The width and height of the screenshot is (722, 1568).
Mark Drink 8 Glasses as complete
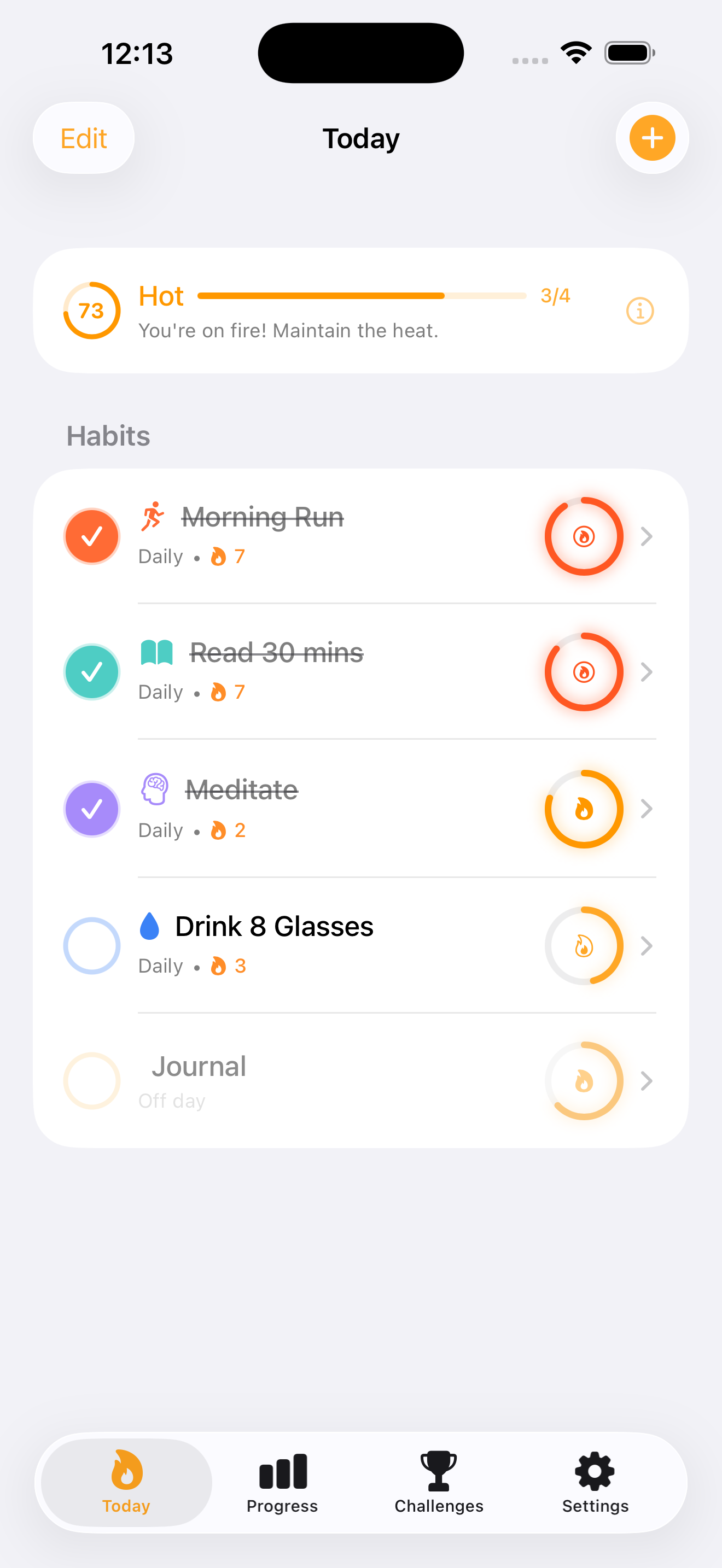pyautogui.click(x=91, y=945)
